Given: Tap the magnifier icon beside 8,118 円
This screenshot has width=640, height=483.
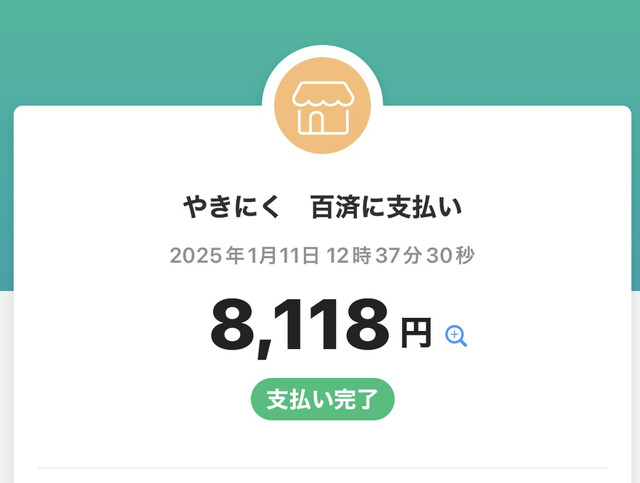Looking at the screenshot, I should coord(456,336).
